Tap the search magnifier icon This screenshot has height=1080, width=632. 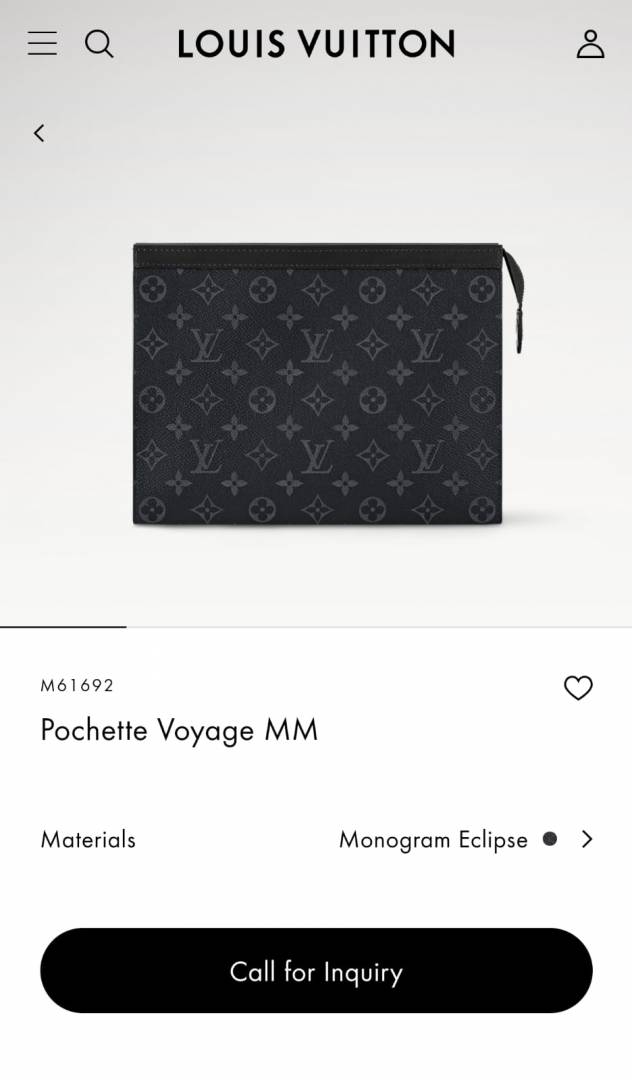pyautogui.click(x=99, y=43)
